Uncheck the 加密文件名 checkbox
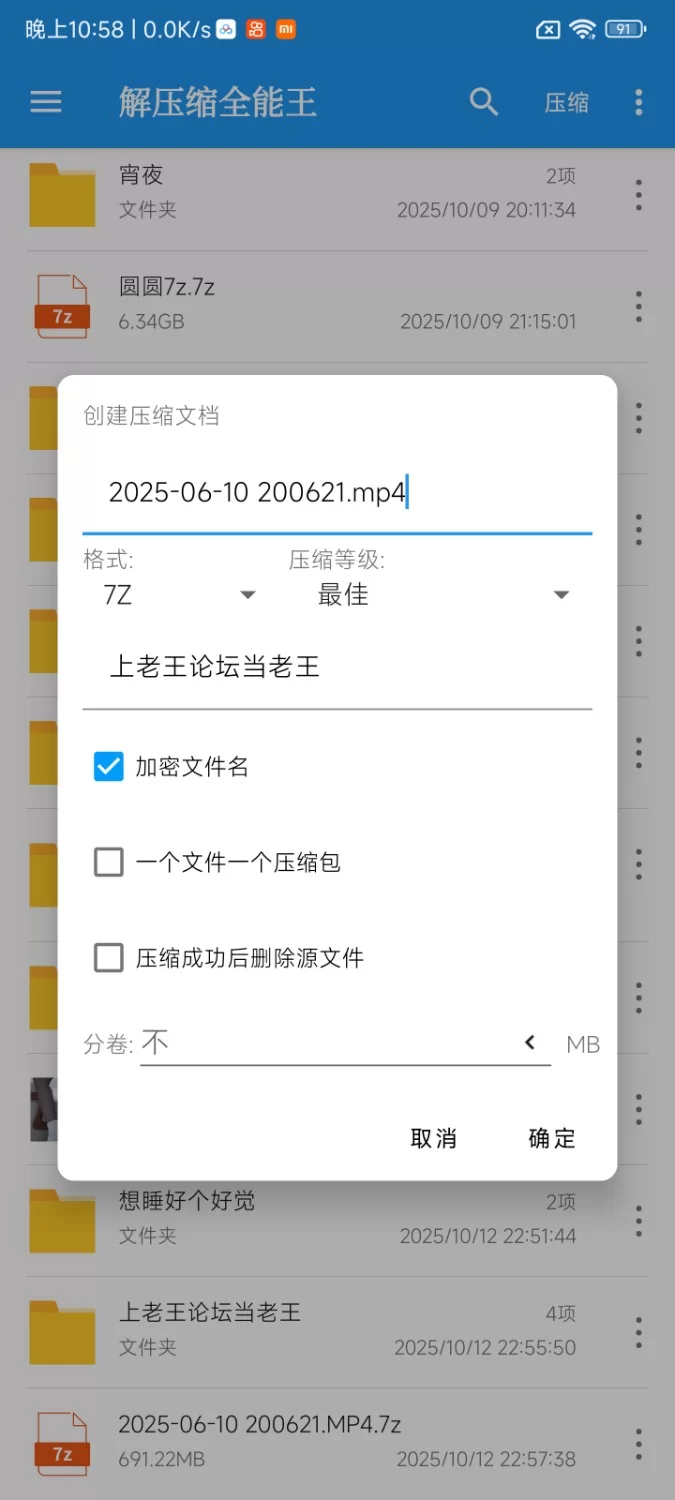Image resolution: width=675 pixels, height=1500 pixels. [108, 767]
